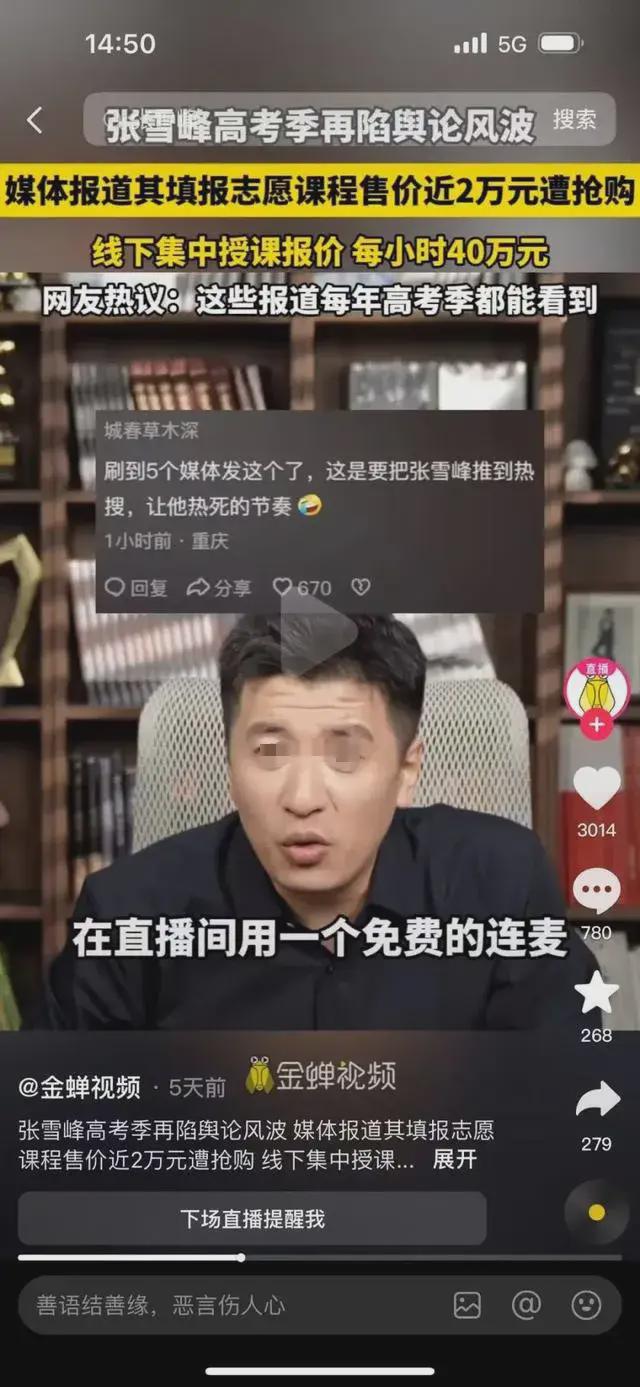Open the spinning music disc
The width and height of the screenshot is (640, 1387).
tap(596, 1213)
